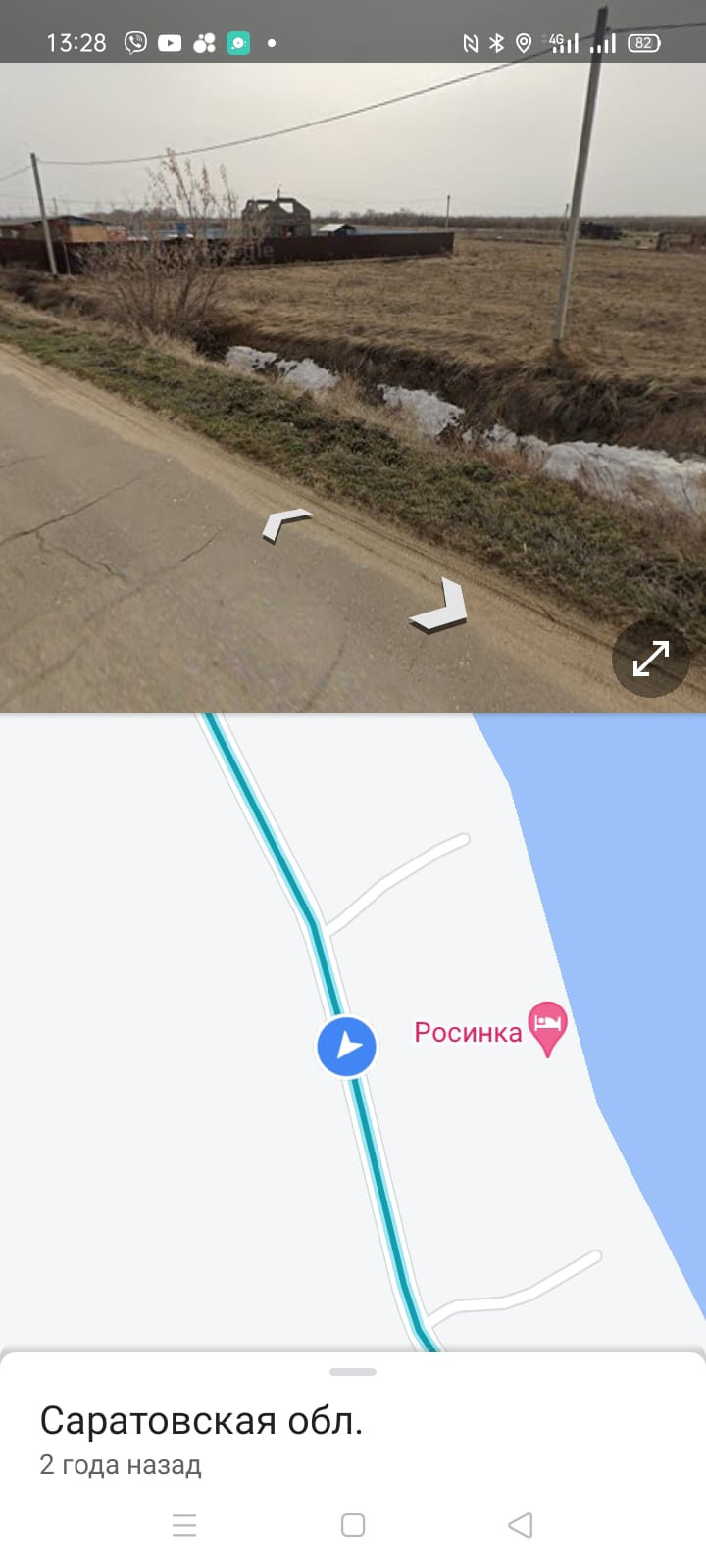Expand the Саратовская обл. bottom sheet handle
This screenshot has width=706, height=1568.
[353, 1371]
